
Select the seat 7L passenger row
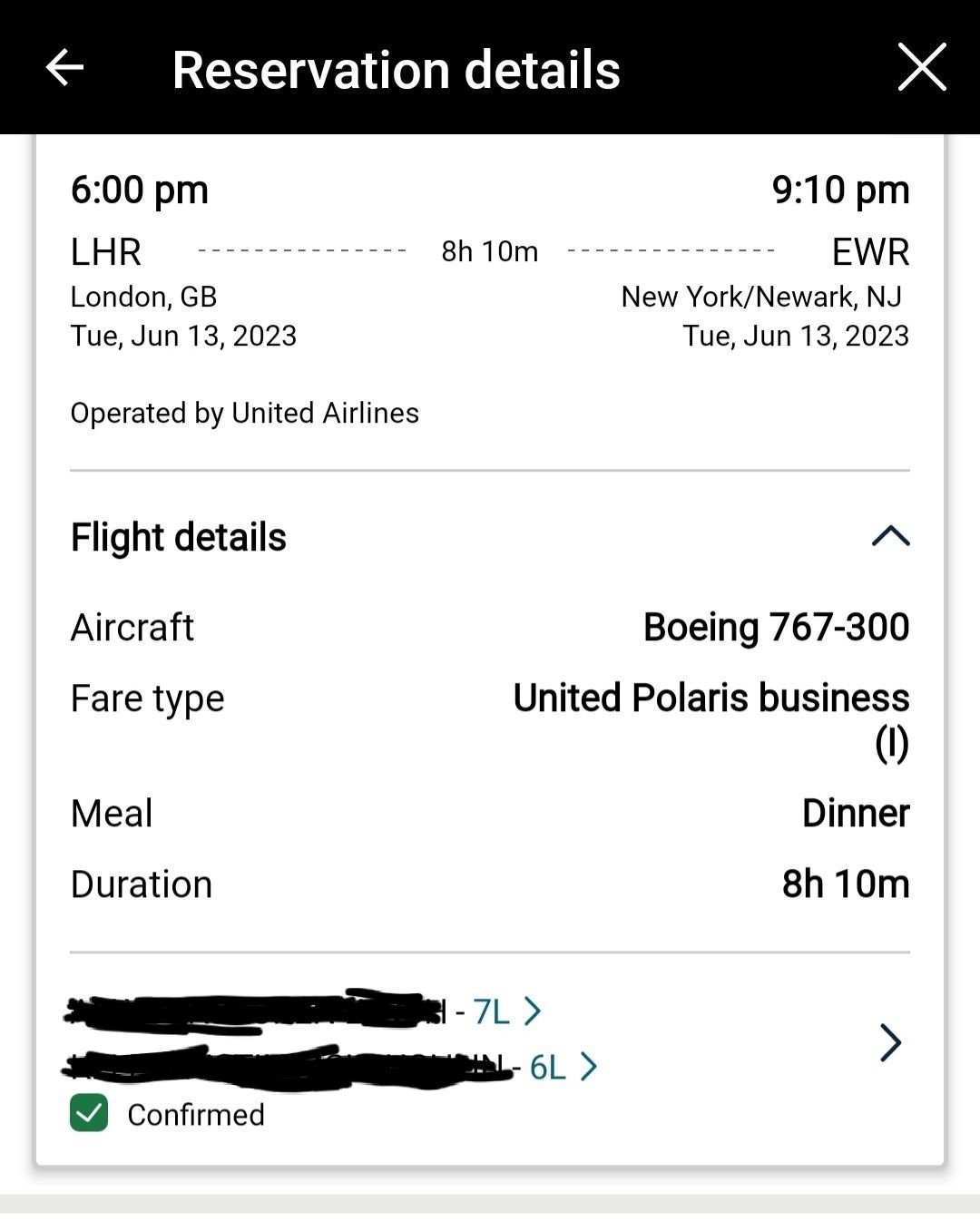pyautogui.click(x=299, y=1011)
